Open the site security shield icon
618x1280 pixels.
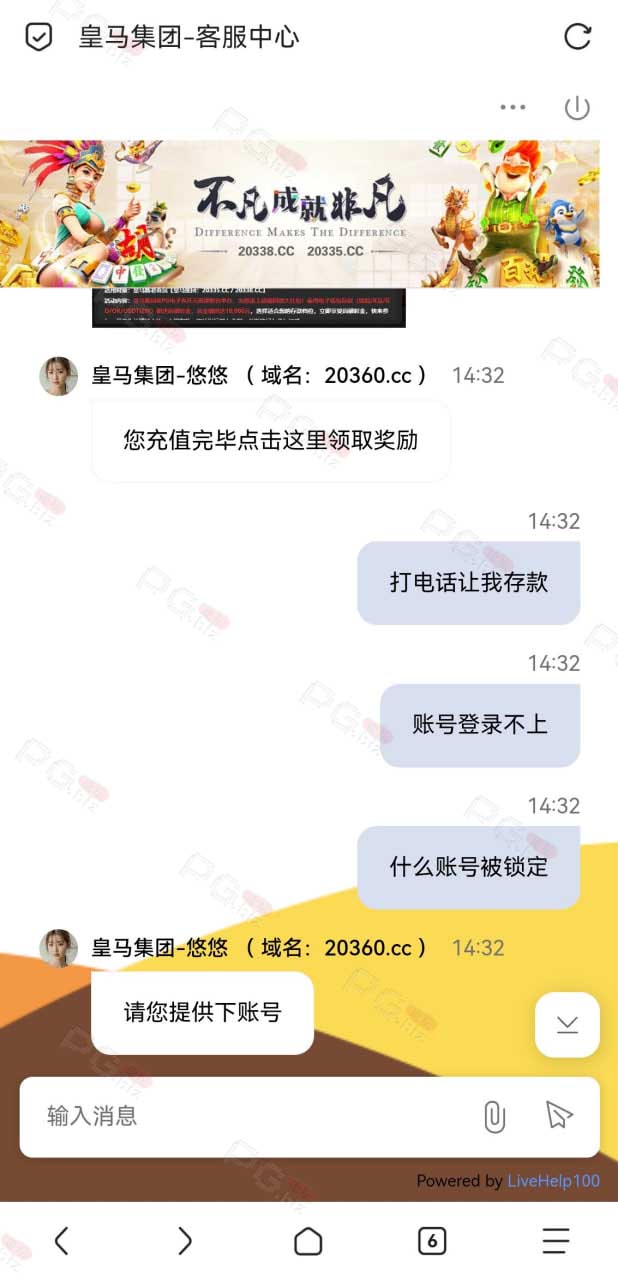(x=38, y=38)
